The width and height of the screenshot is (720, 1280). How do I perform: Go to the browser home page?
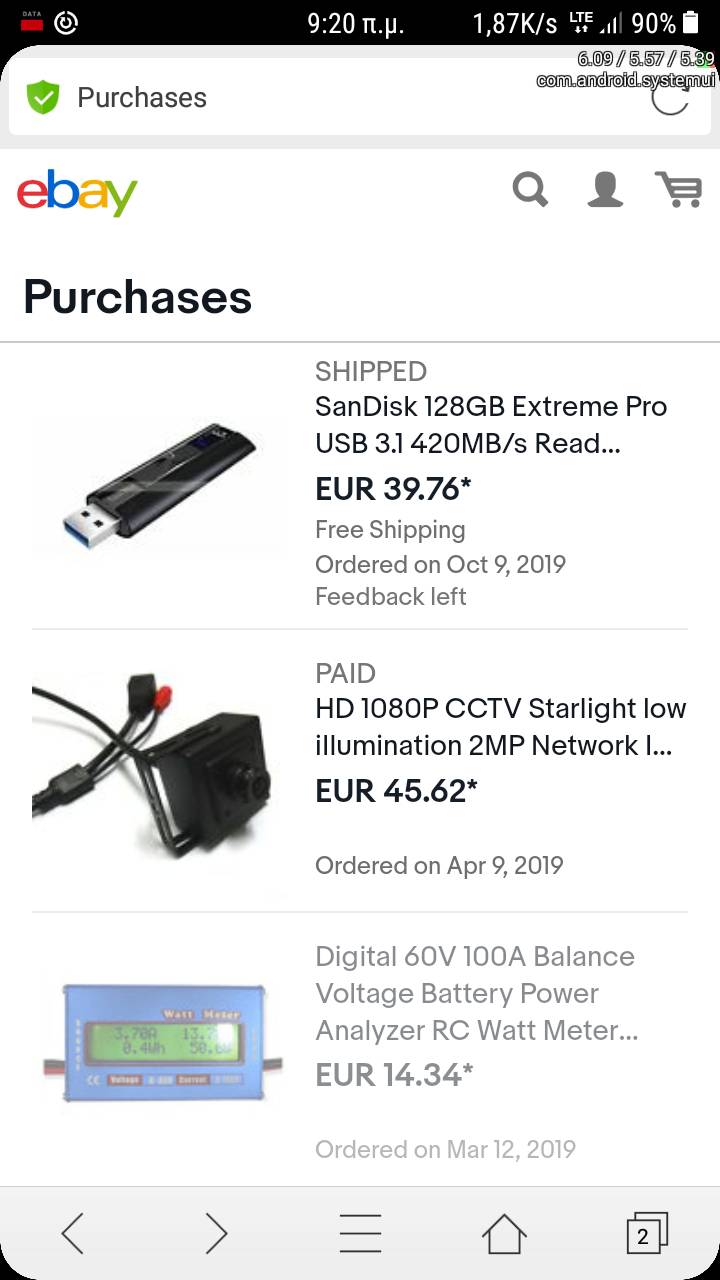click(504, 1234)
